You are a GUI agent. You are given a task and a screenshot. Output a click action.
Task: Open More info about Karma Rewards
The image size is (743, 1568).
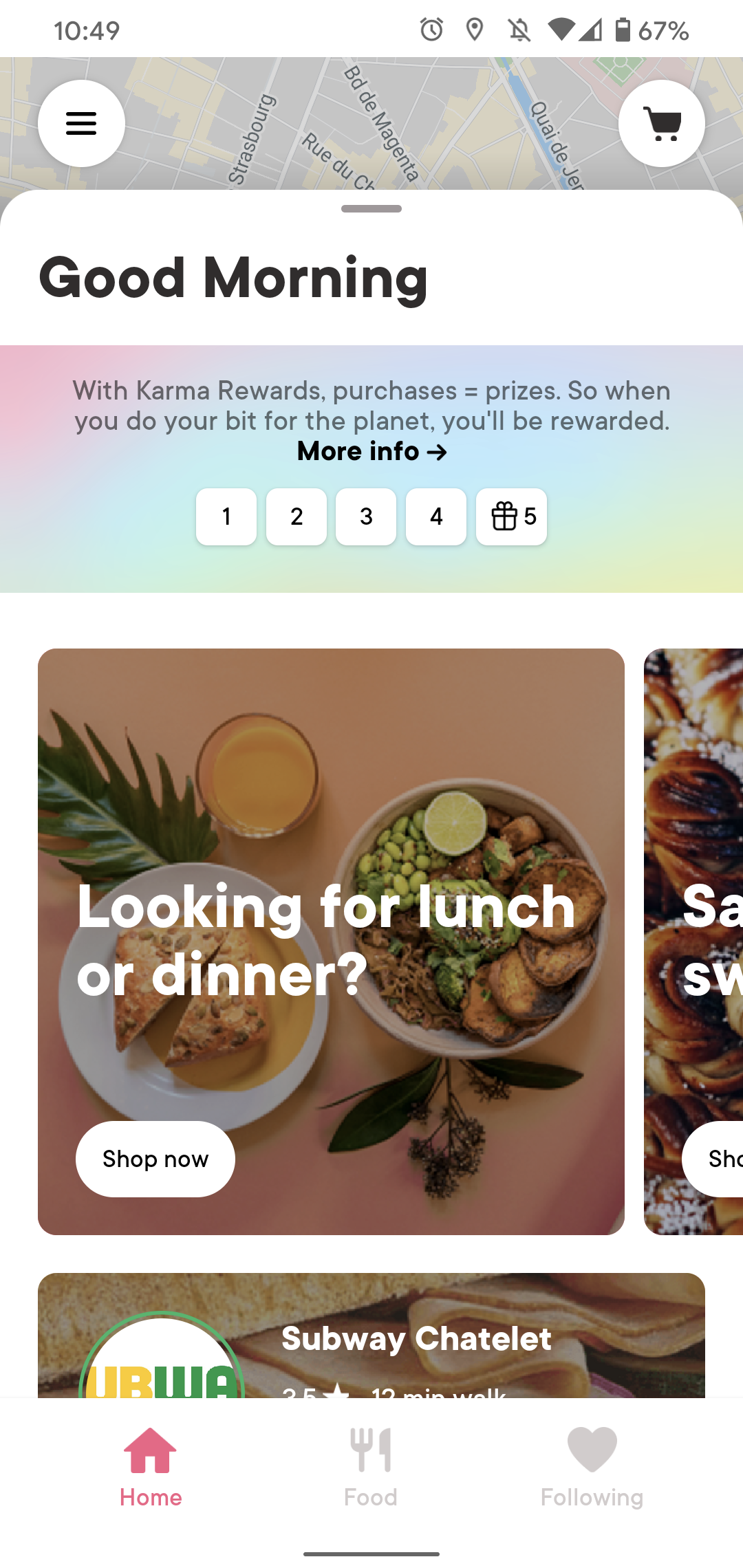[x=371, y=451]
